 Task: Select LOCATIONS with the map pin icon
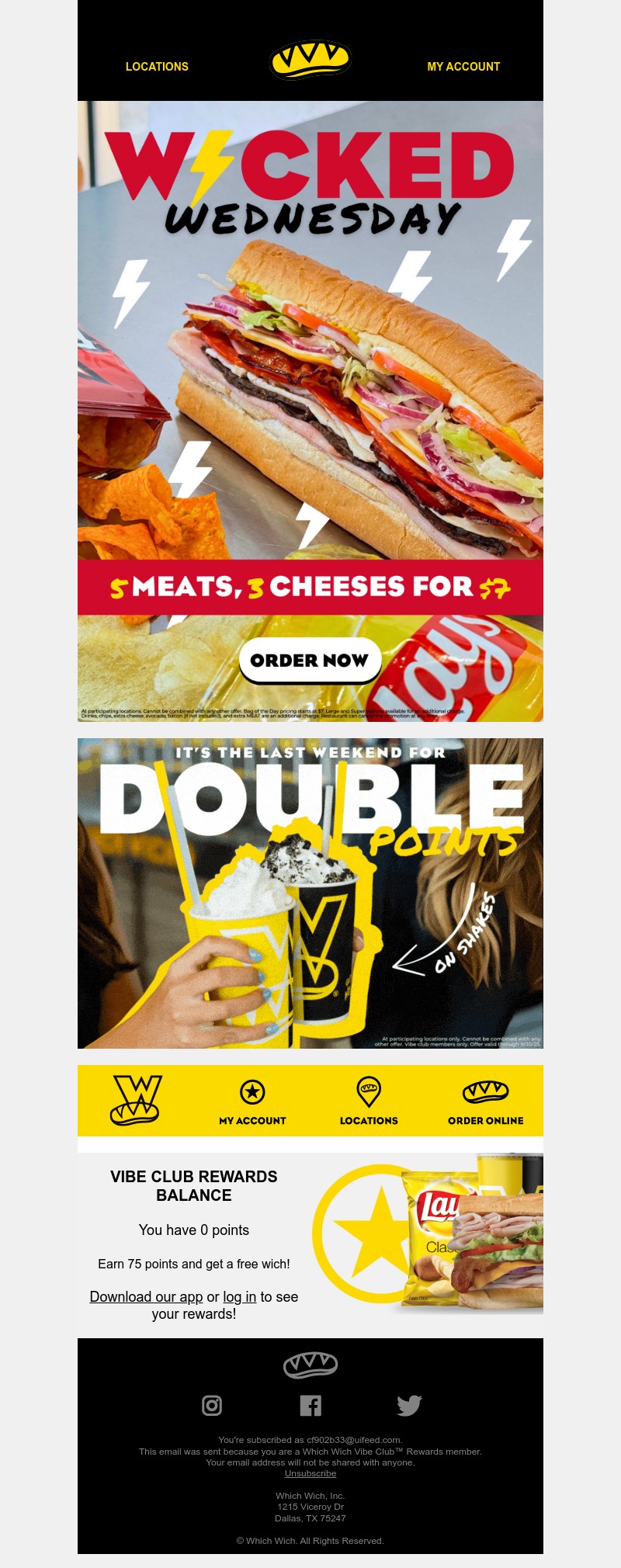(x=369, y=1101)
